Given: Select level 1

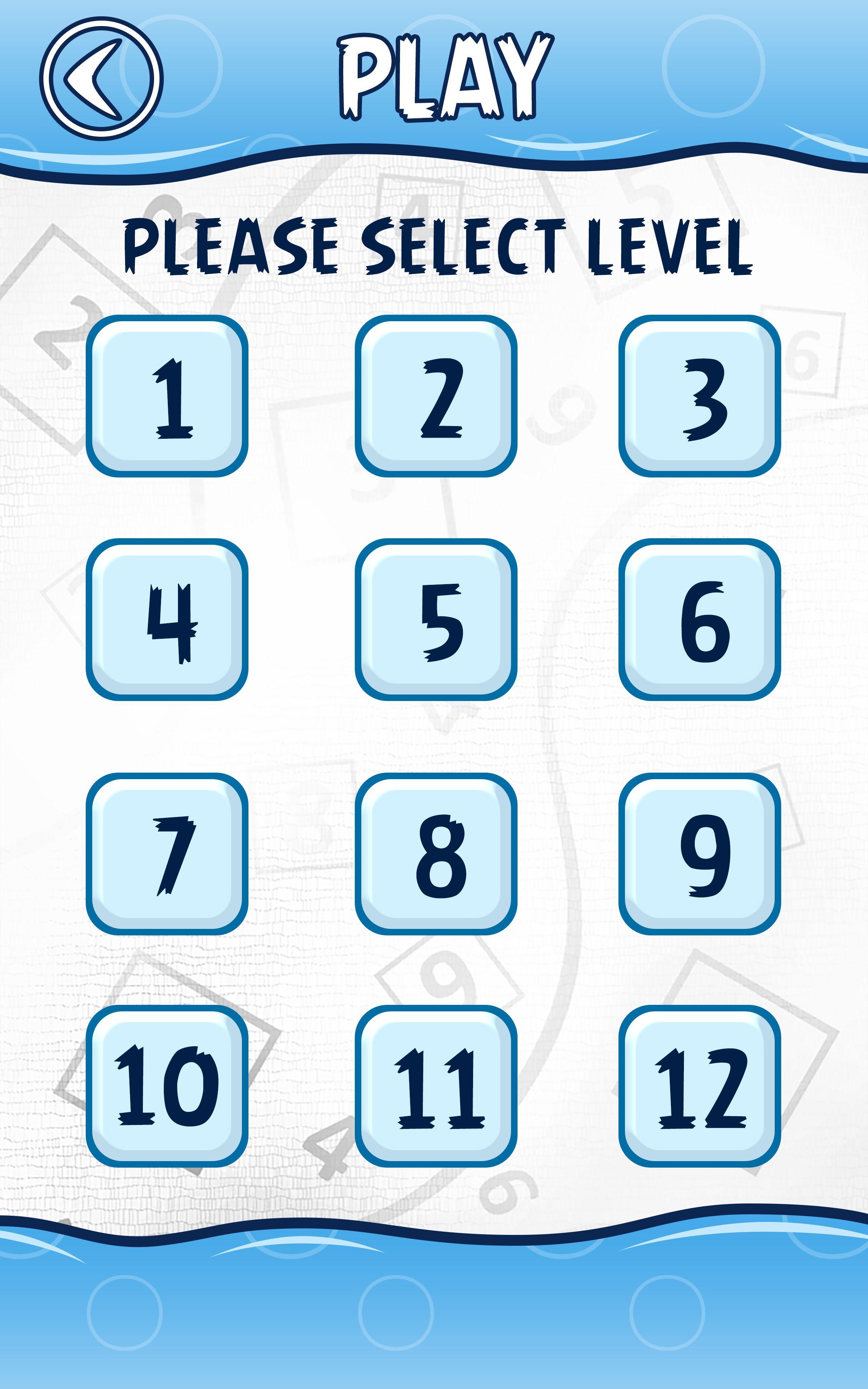Looking at the screenshot, I should (167, 396).
